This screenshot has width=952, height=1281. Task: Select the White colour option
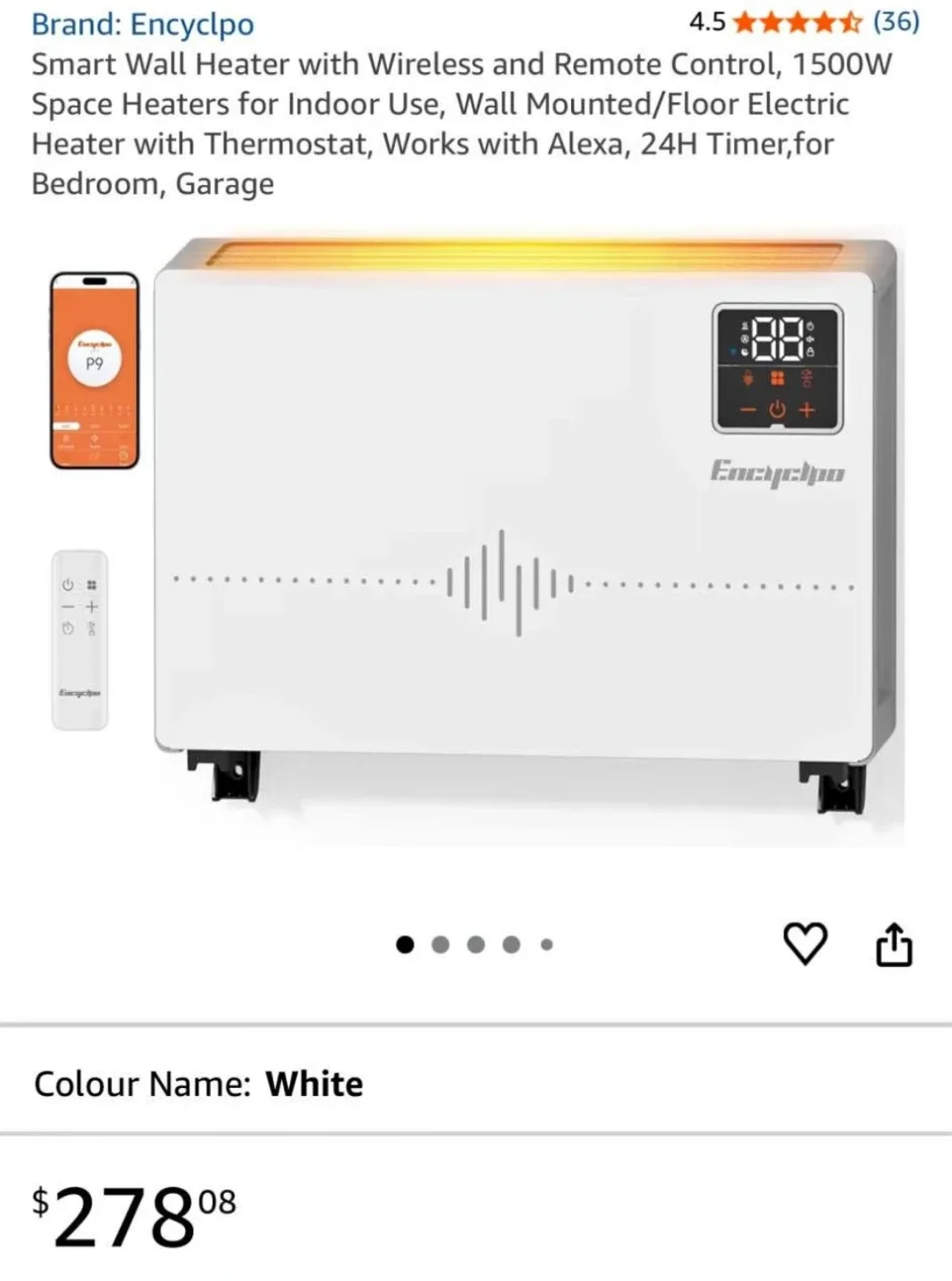[x=315, y=1084]
